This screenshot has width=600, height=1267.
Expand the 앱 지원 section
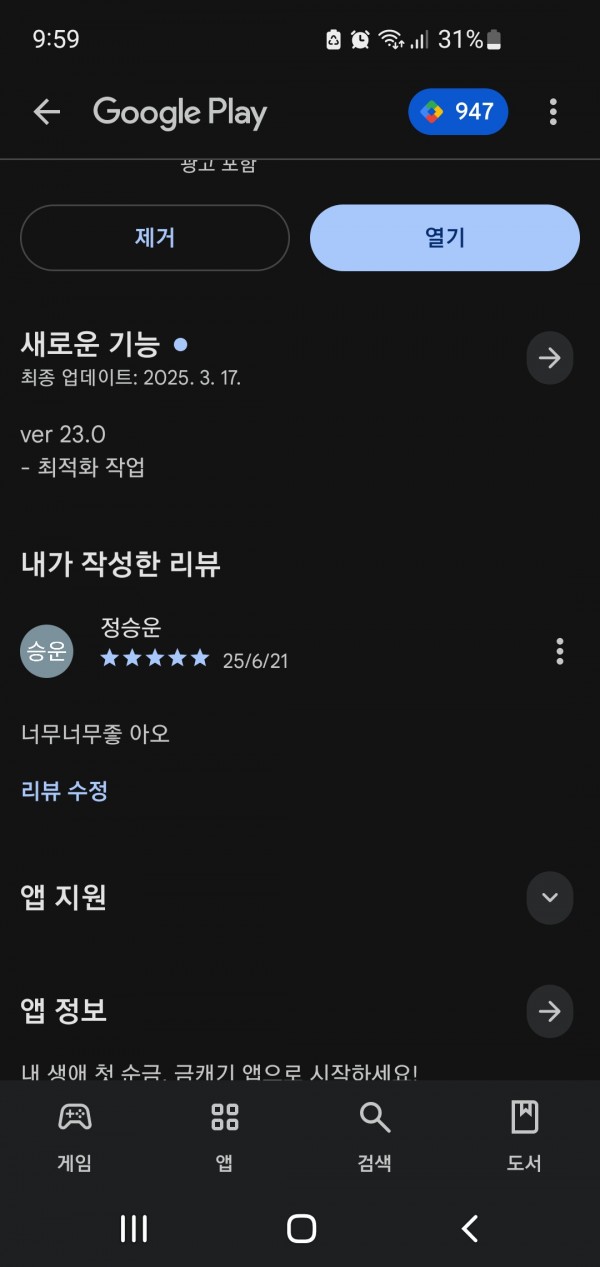(550, 897)
